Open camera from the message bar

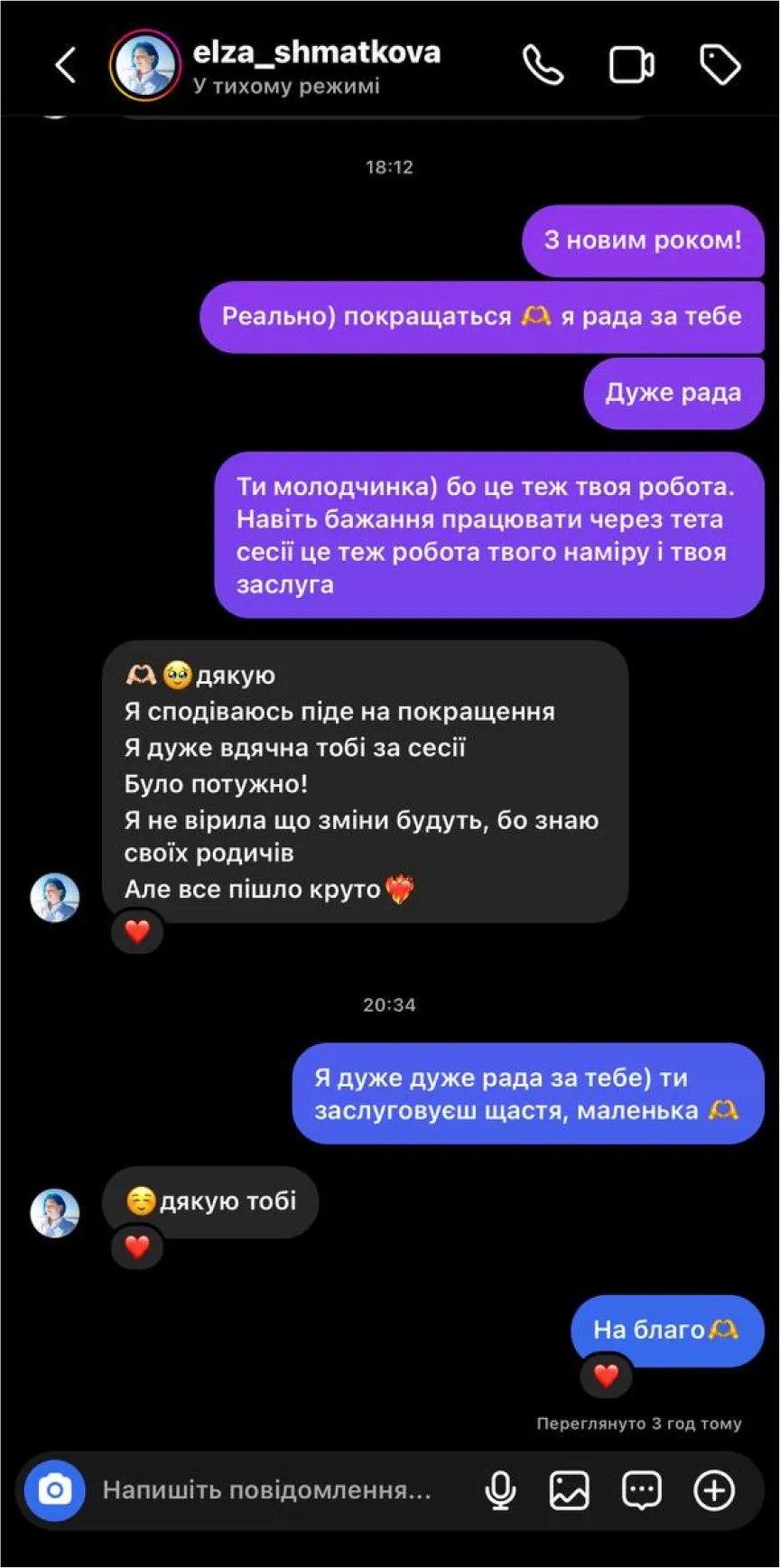(55, 1489)
